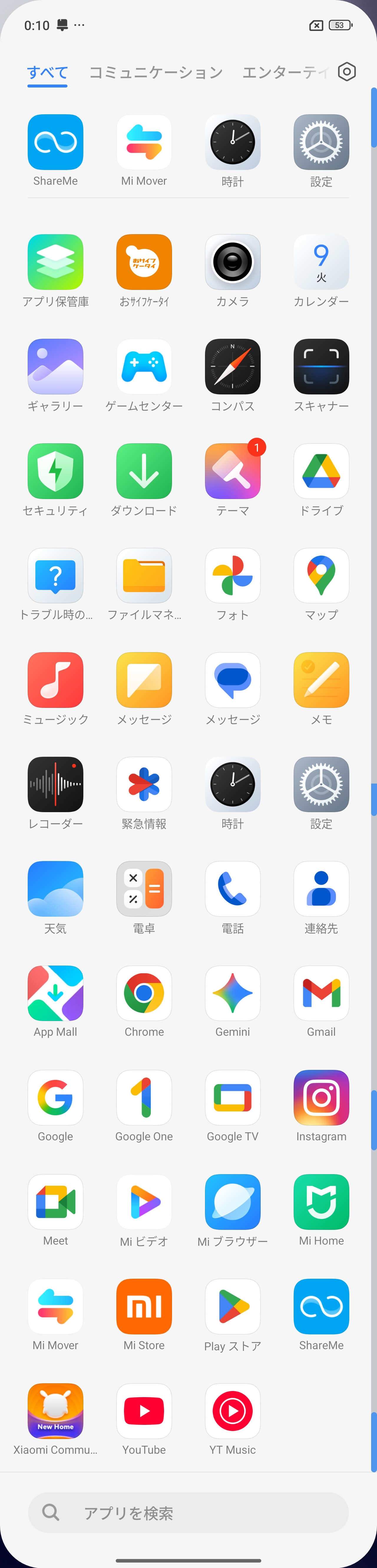Open the Gmail app

coord(321,993)
